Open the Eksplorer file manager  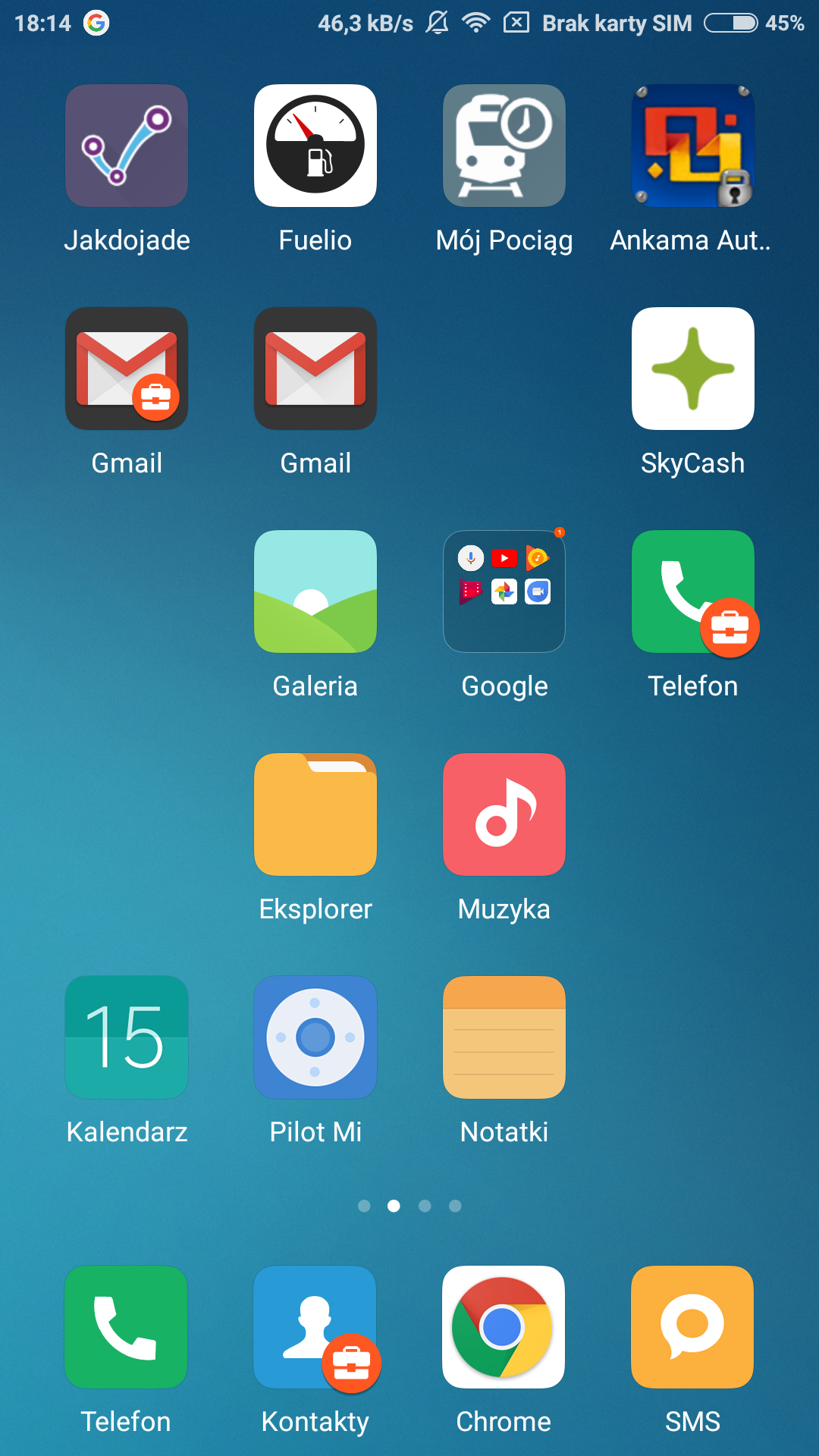click(x=315, y=814)
